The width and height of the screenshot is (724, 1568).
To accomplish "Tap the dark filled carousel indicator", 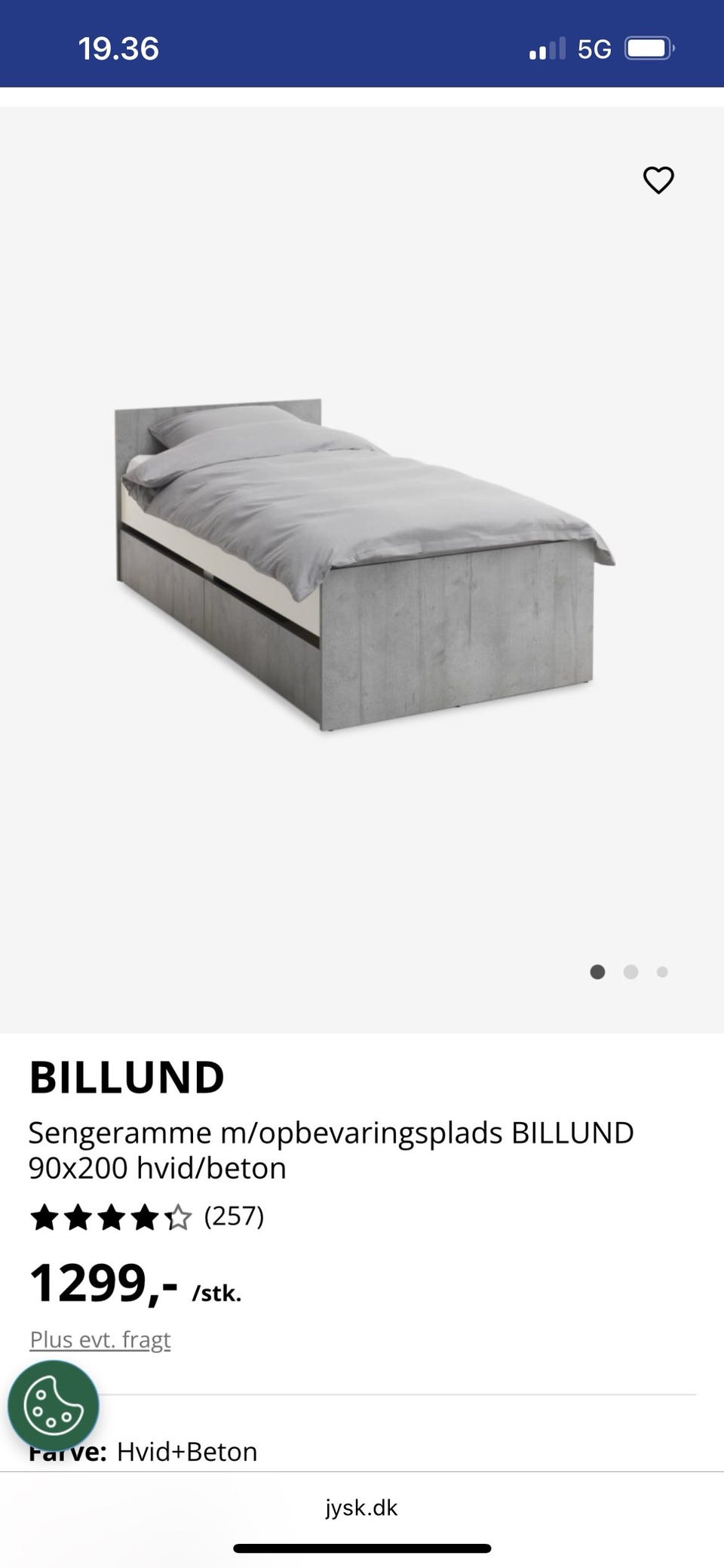I will point(597,973).
